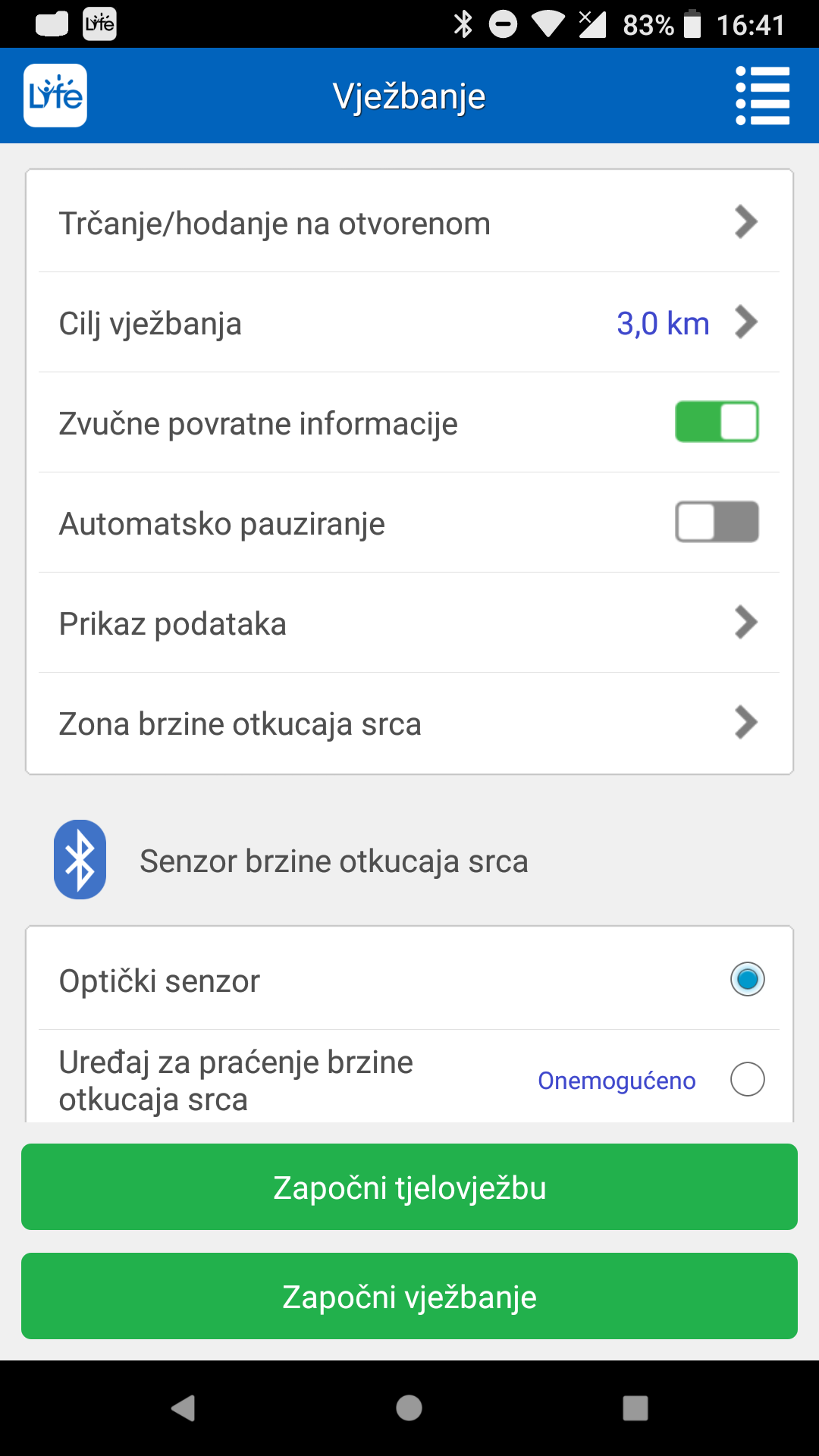Open the list menu icon in header
Image resolution: width=819 pixels, height=1456 pixels.
[x=763, y=96]
